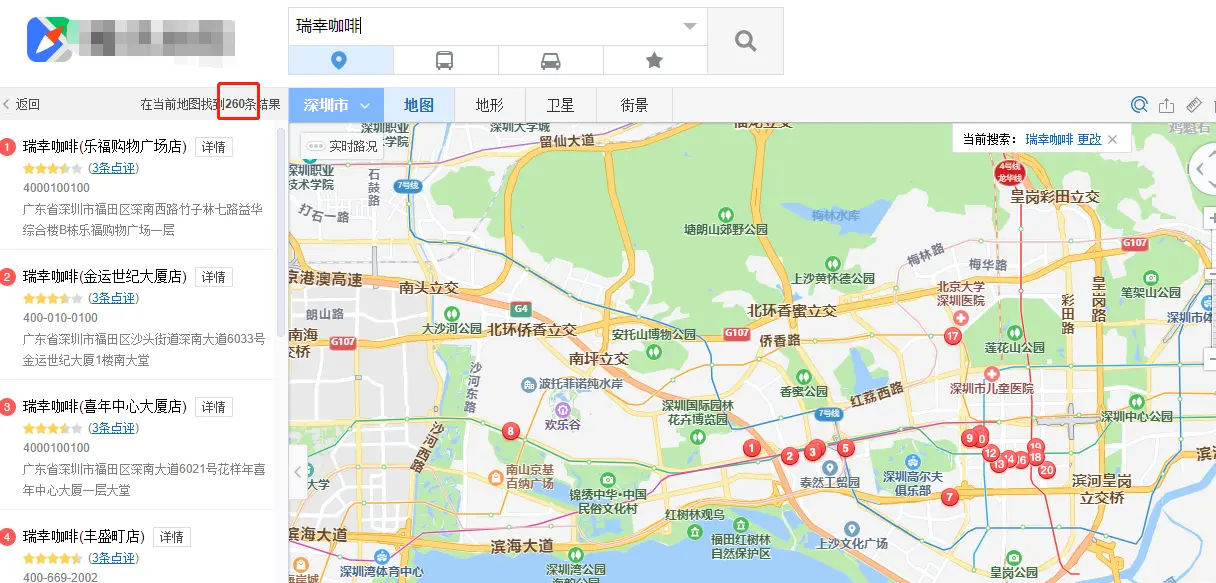Image resolution: width=1216 pixels, height=583 pixels.
Task: Open 详情 for 丰盛町店
Action: pyautogui.click(x=172, y=537)
